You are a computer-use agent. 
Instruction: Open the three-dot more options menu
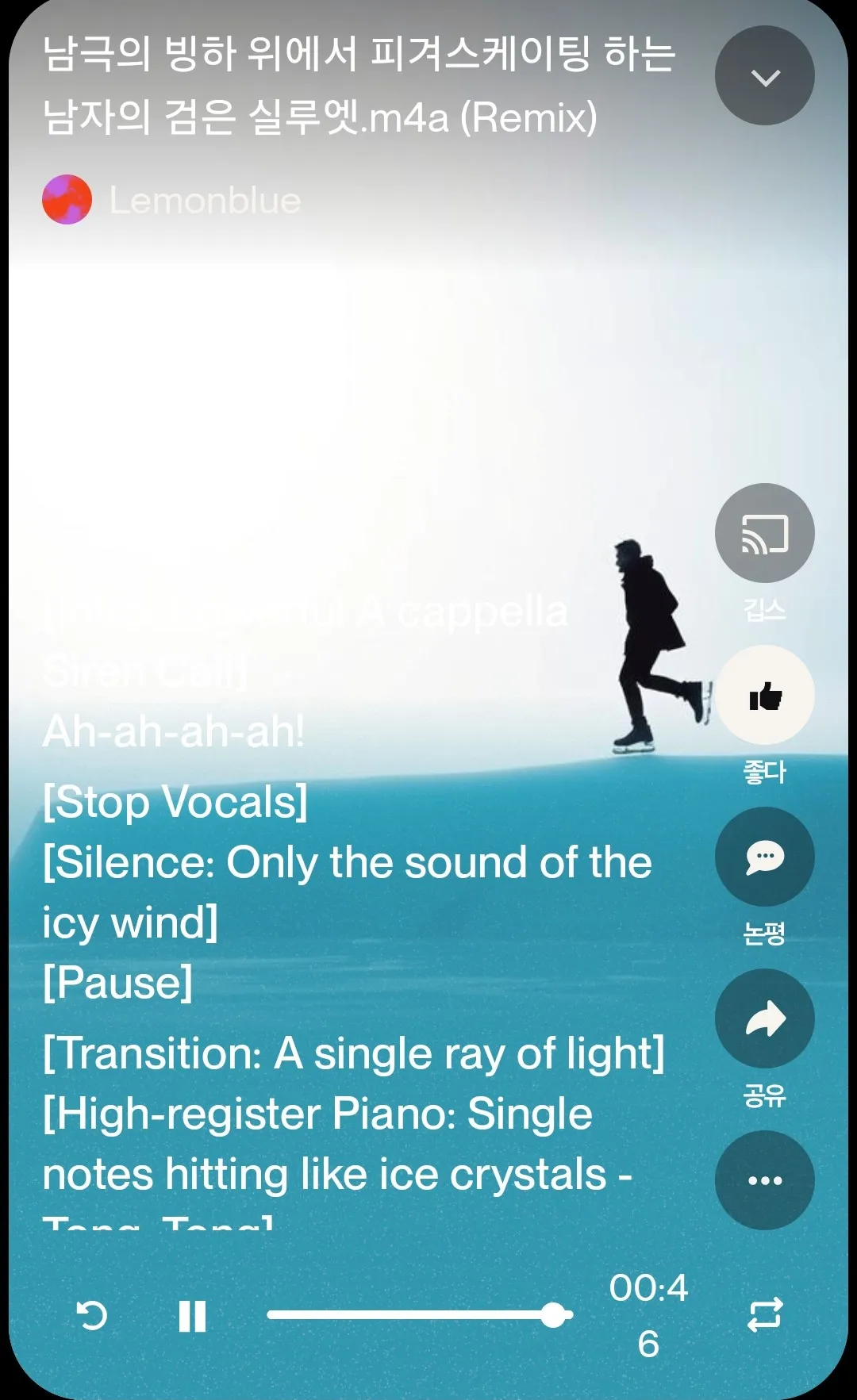click(x=764, y=1180)
